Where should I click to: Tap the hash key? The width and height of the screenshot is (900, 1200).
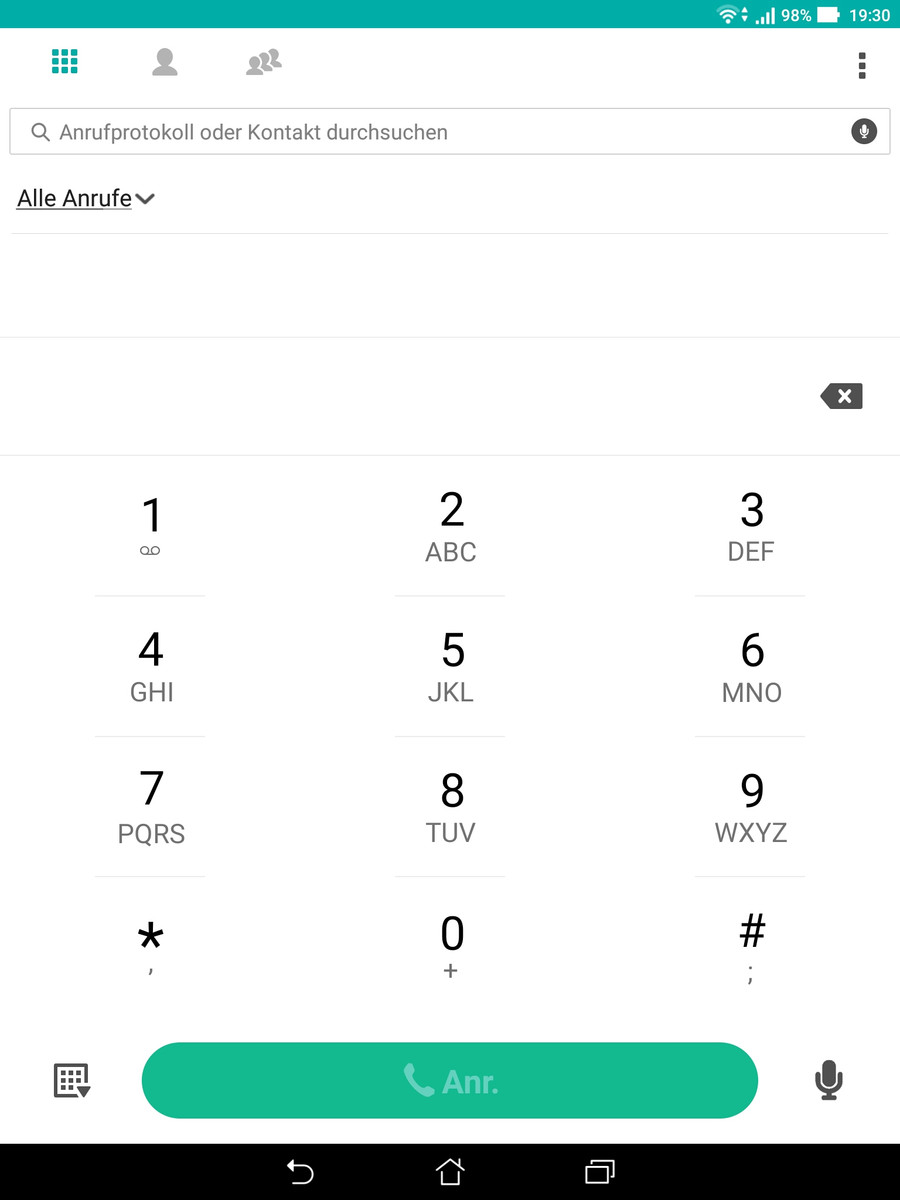click(751, 946)
